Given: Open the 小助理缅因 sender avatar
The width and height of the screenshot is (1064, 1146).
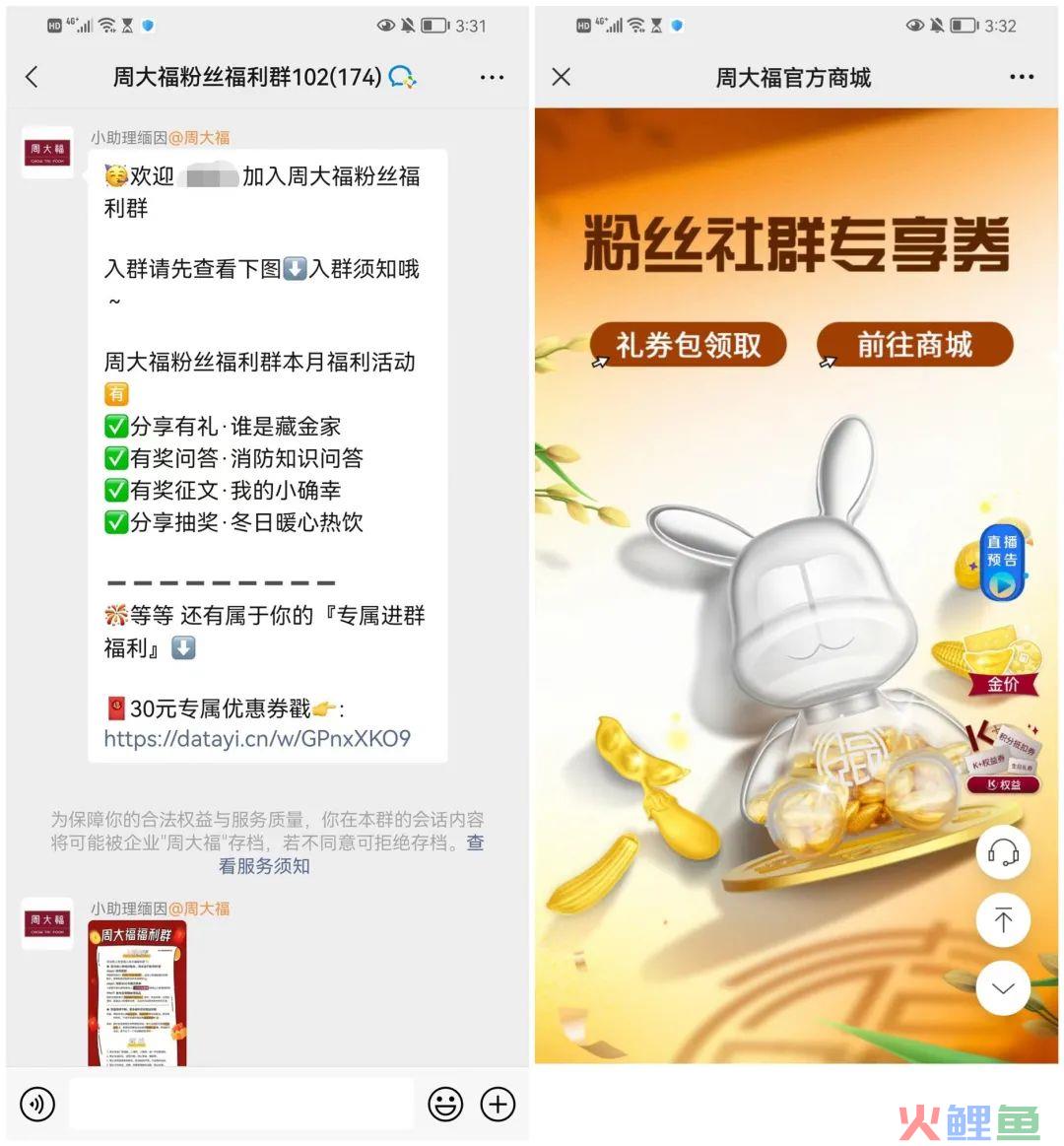Looking at the screenshot, I should pos(47,152).
